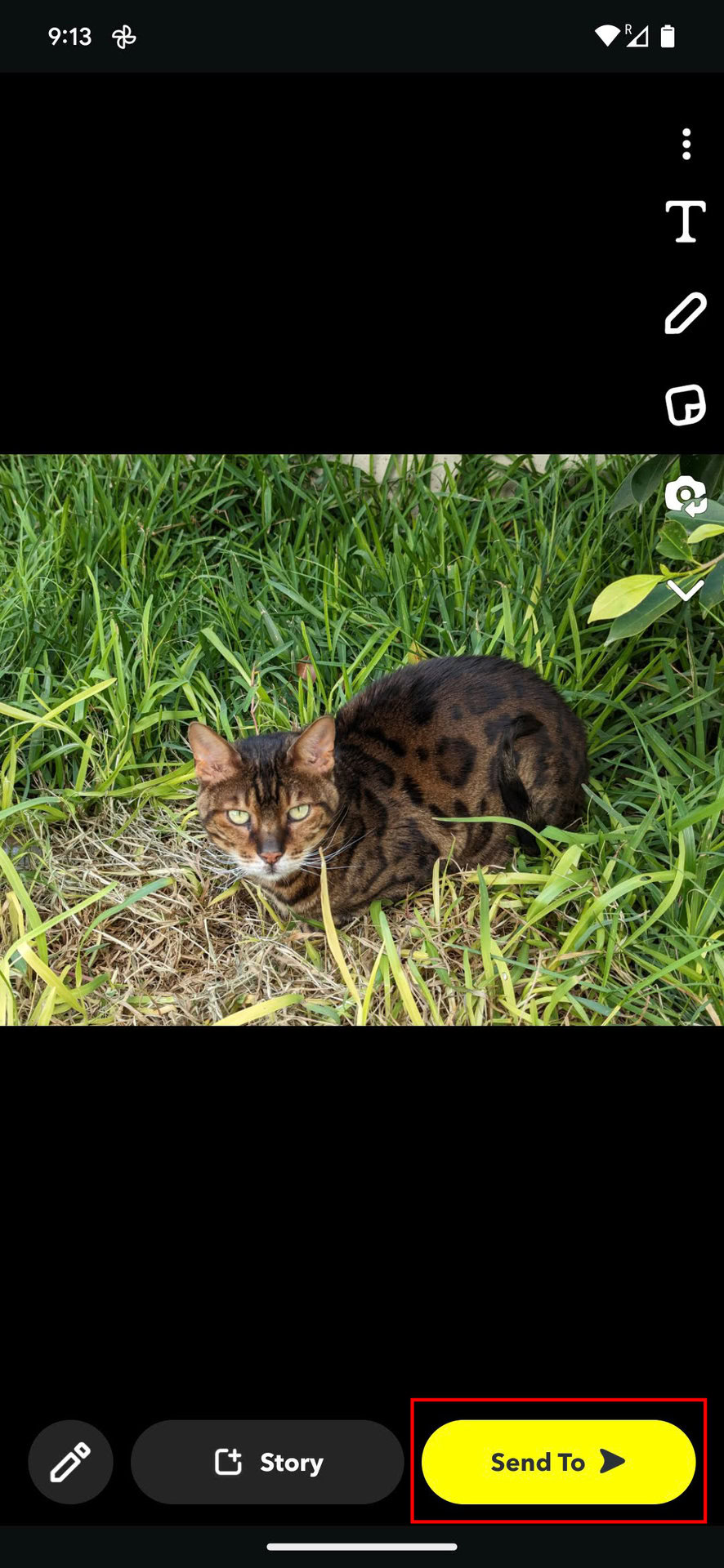Expand more editing tools with the chevron
The image size is (724, 1568).
pyautogui.click(x=686, y=590)
